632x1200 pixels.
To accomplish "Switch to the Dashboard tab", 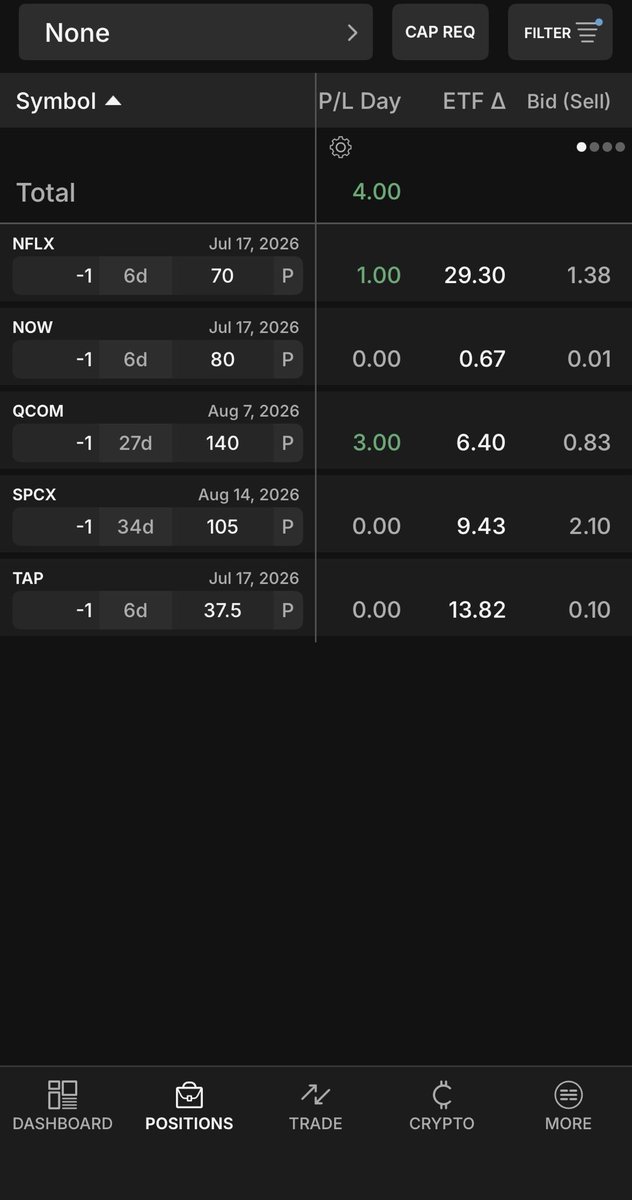I will click(x=63, y=1106).
